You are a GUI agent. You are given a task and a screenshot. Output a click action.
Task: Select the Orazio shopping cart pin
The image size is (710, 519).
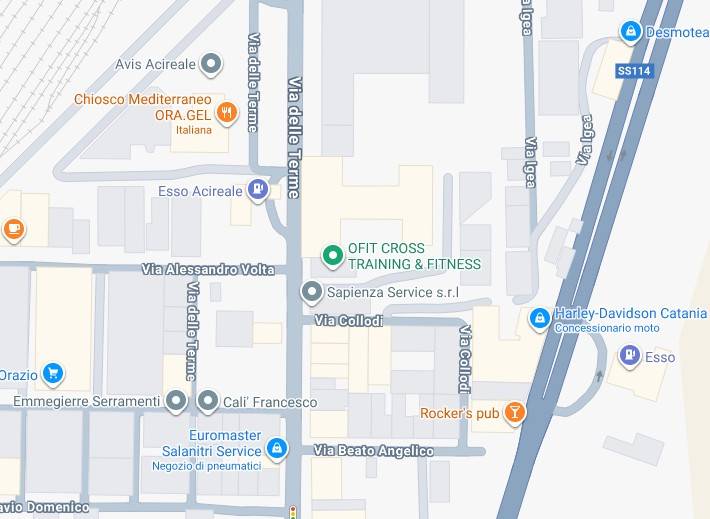pyautogui.click(x=54, y=375)
